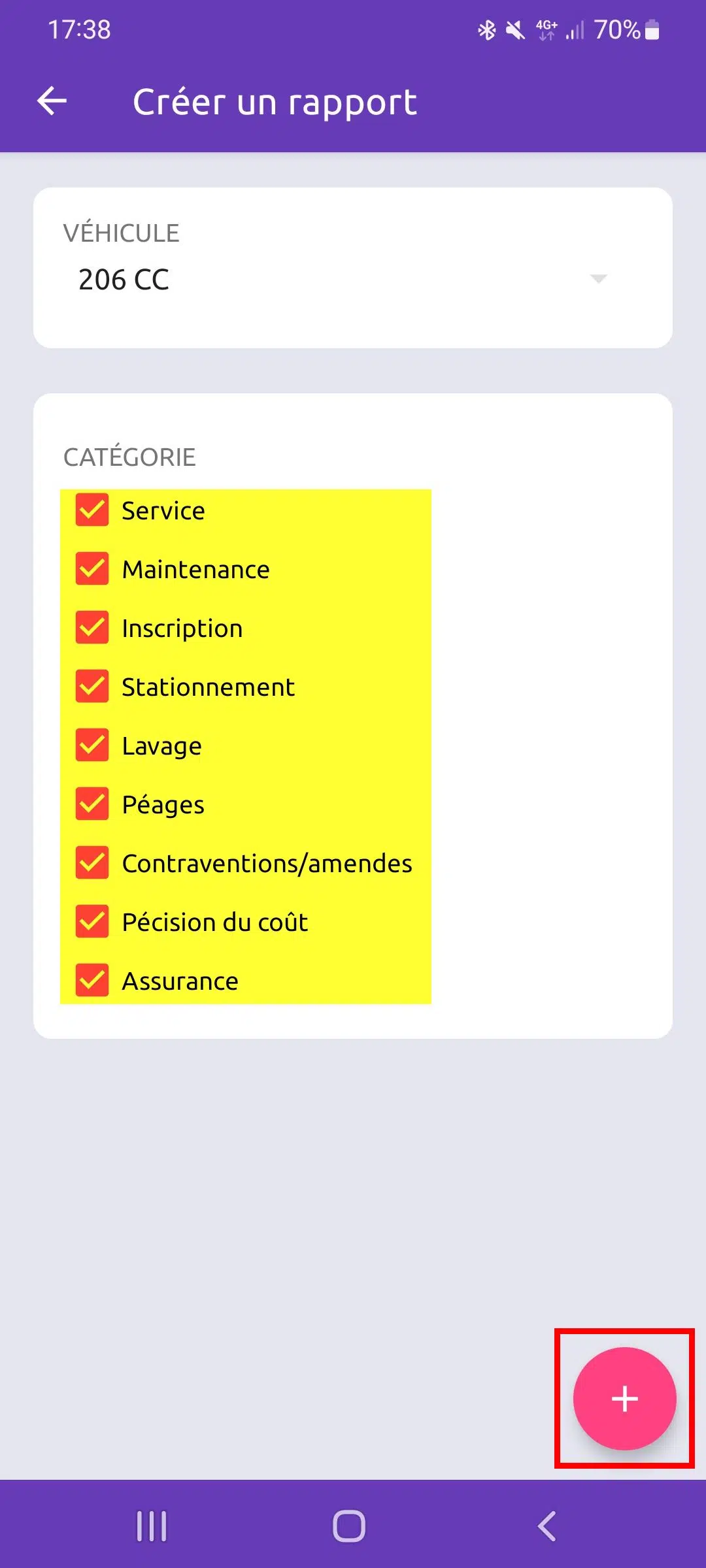706x1568 pixels.
Task: Uncheck the Maintenance category
Action: point(92,569)
